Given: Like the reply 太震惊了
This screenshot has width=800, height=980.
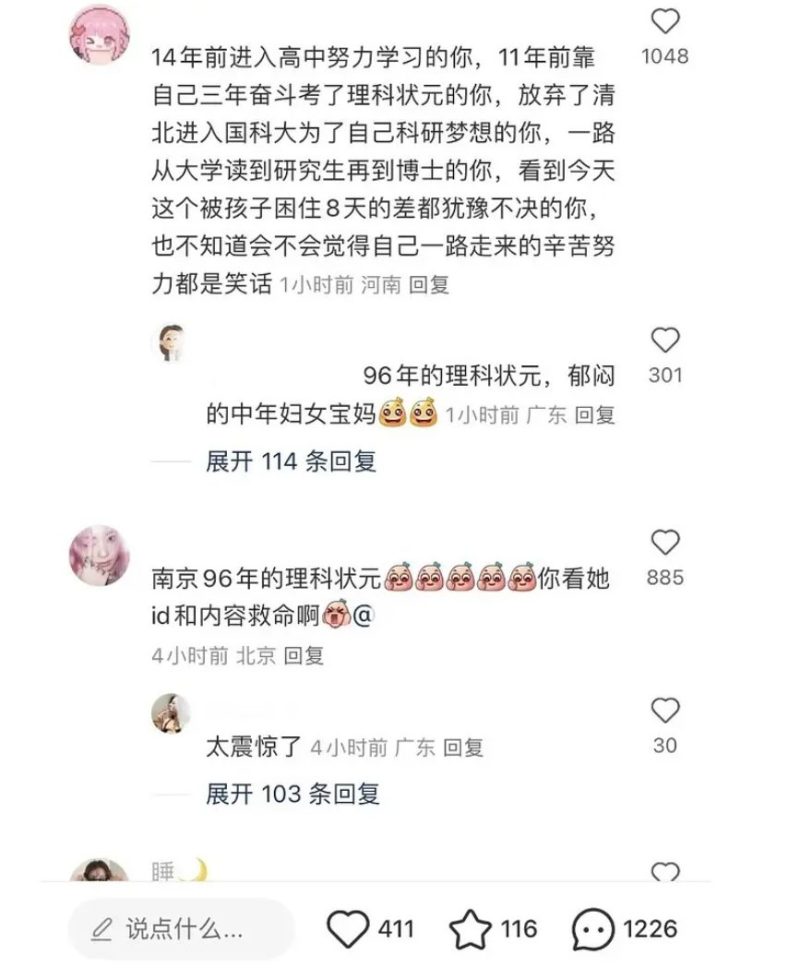Looking at the screenshot, I should tap(665, 711).
